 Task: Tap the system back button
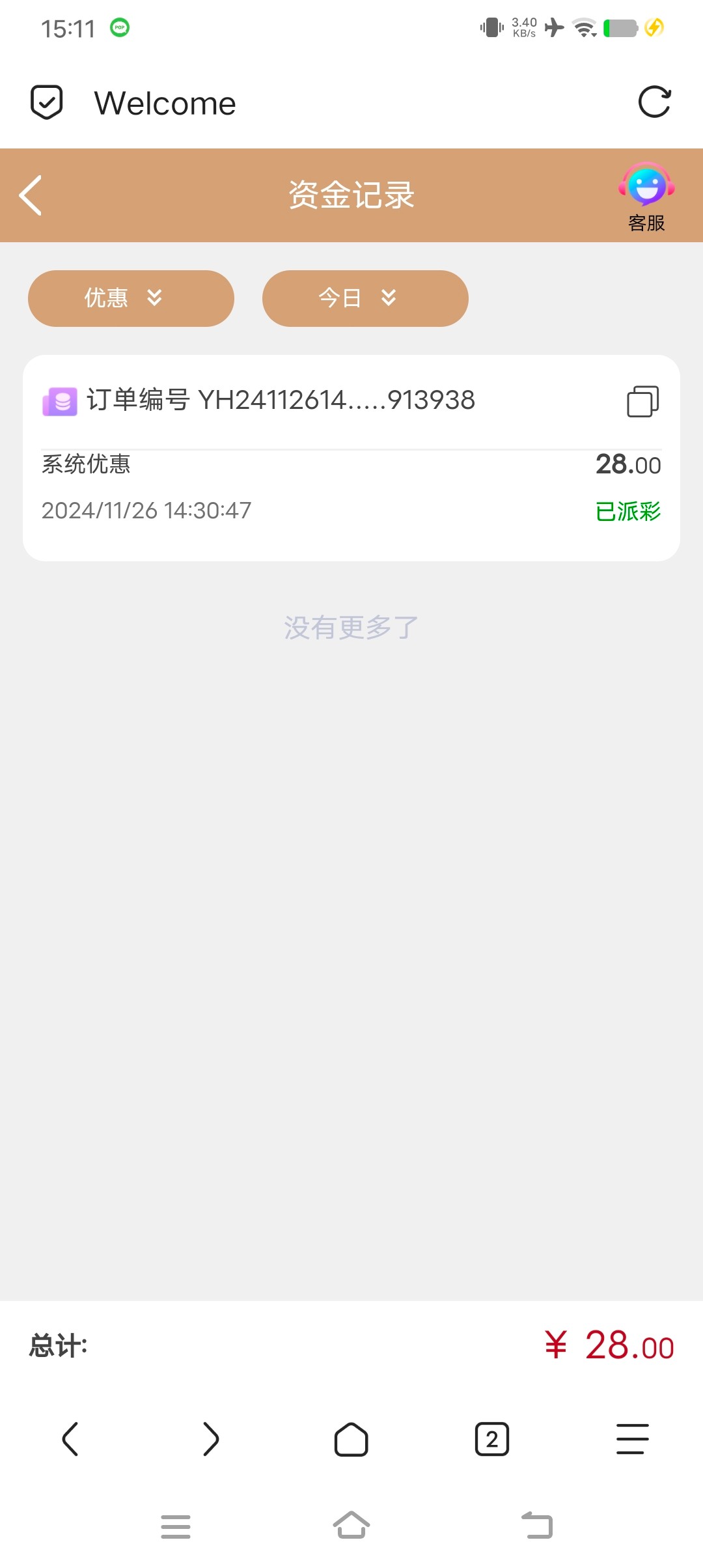(x=537, y=1526)
